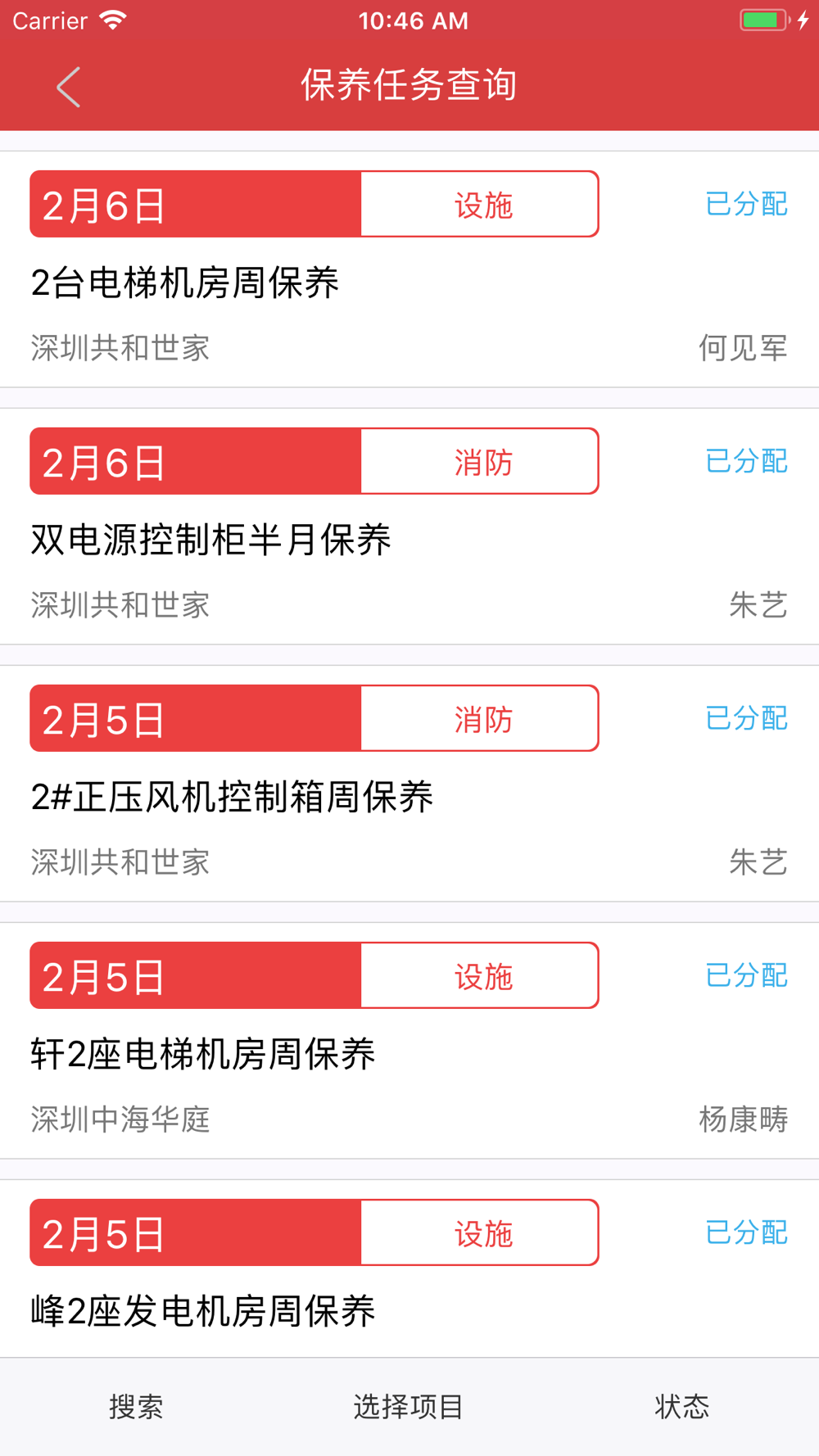Image resolution: width=819 pixels, height=1456 pixels.
Task: Open the 2#正压风机控制箱周保养 task
Action: click(409, 784)
